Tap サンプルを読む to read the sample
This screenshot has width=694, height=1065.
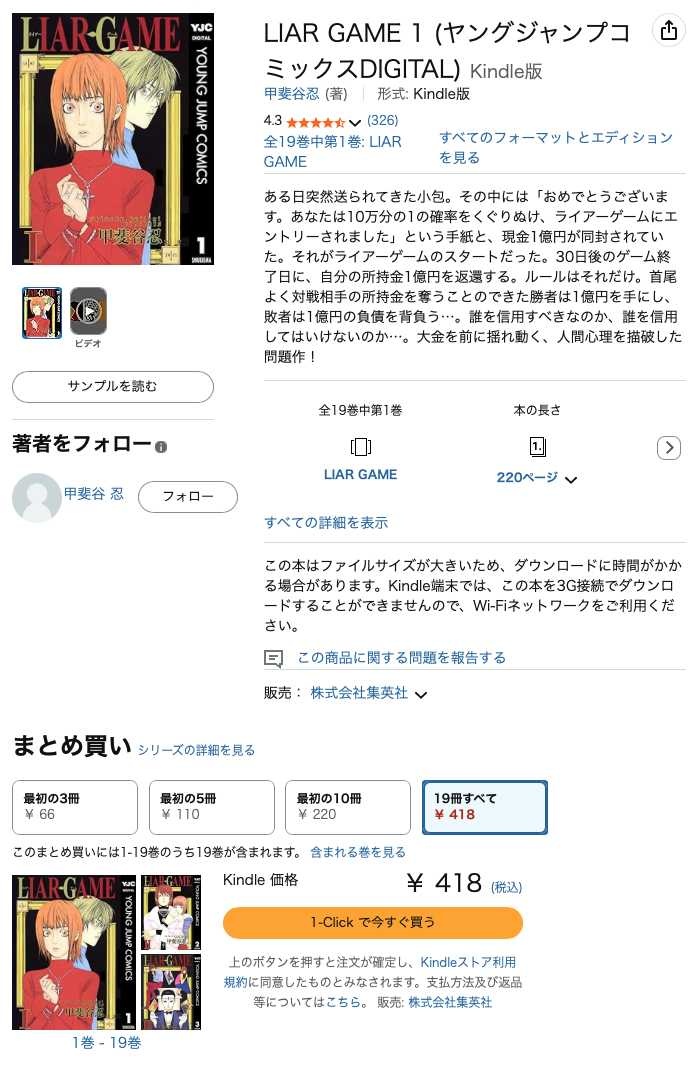[x=113, y=386]
